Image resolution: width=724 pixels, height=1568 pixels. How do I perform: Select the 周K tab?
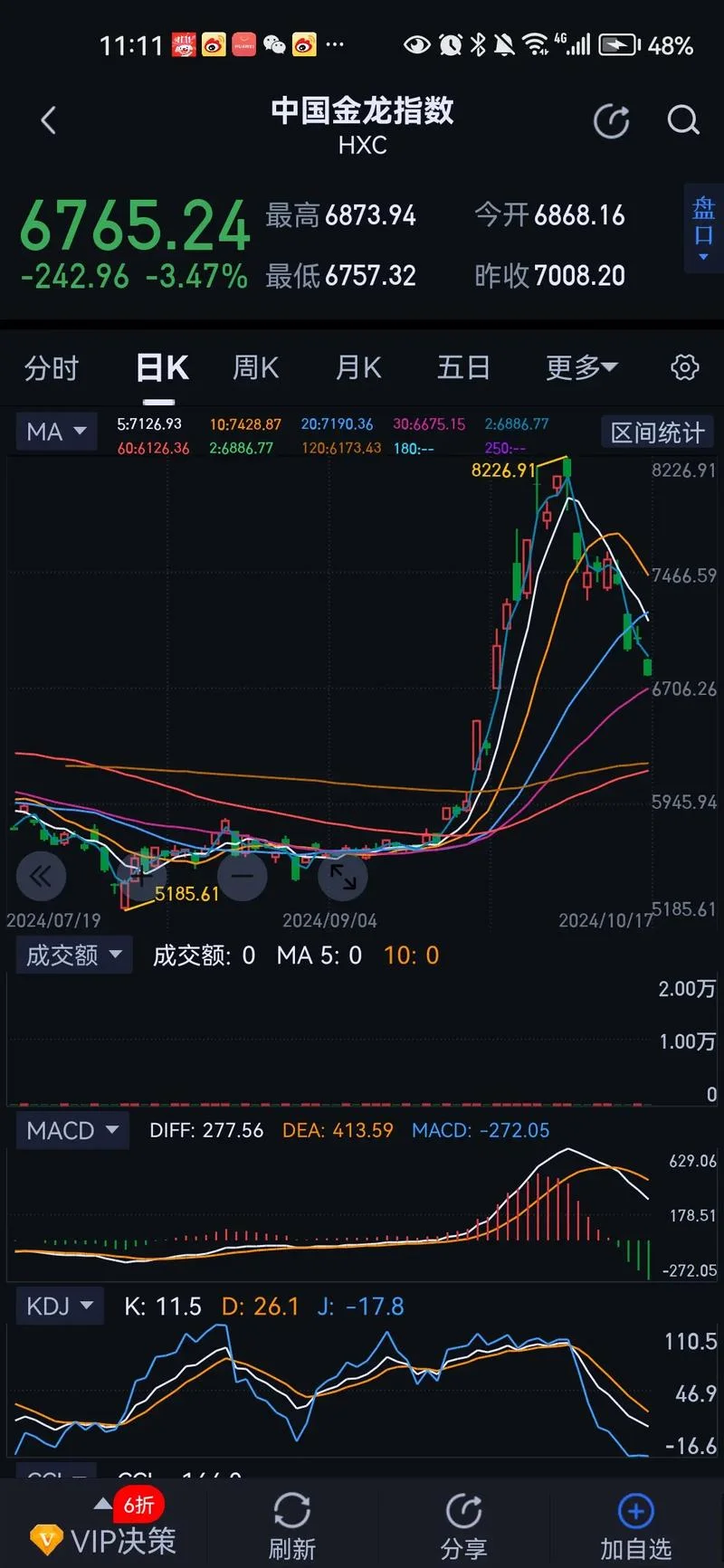(x=255, y=368)
